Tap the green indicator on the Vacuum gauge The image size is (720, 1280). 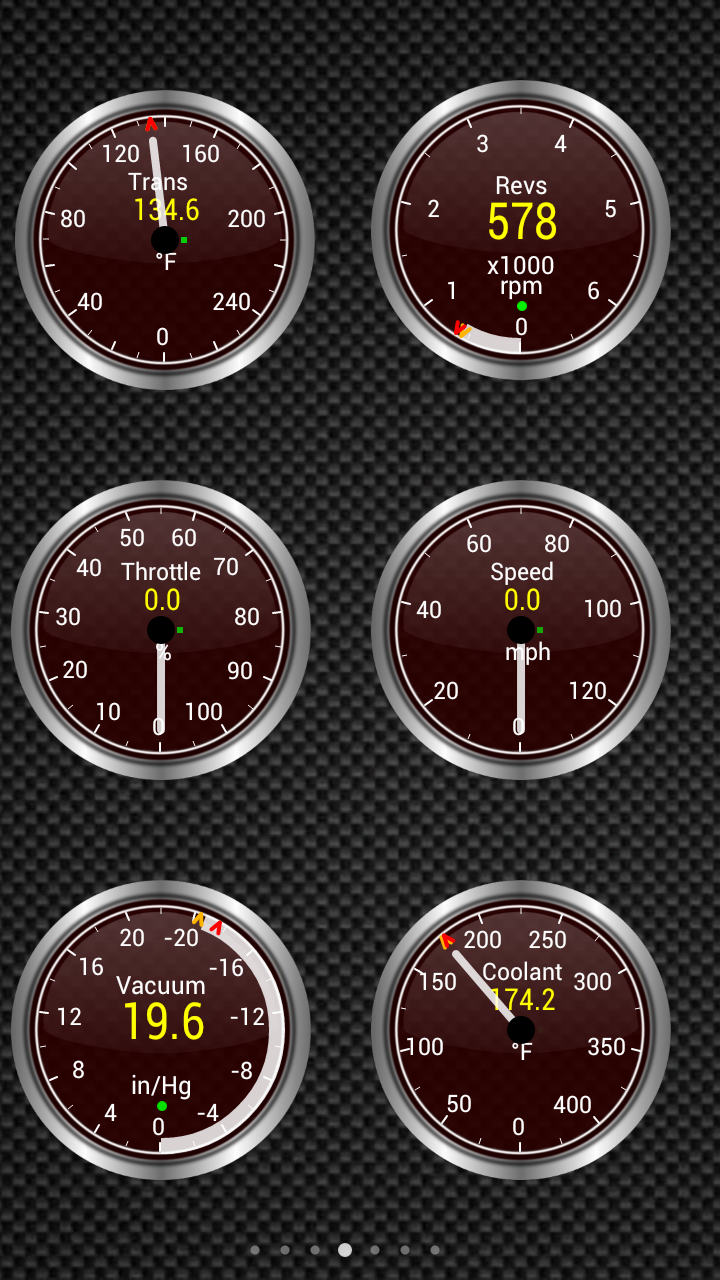point(160,1105)
